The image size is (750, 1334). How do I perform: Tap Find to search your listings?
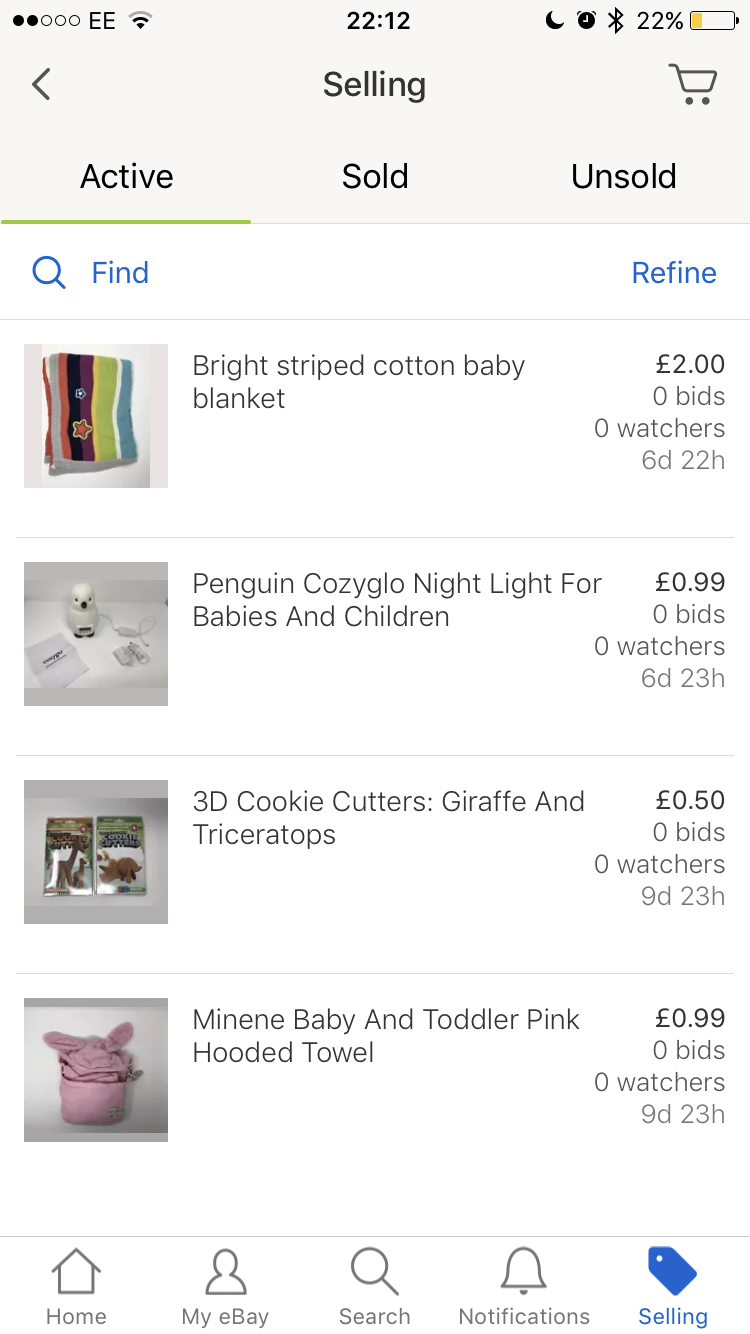tap(119, 272)
